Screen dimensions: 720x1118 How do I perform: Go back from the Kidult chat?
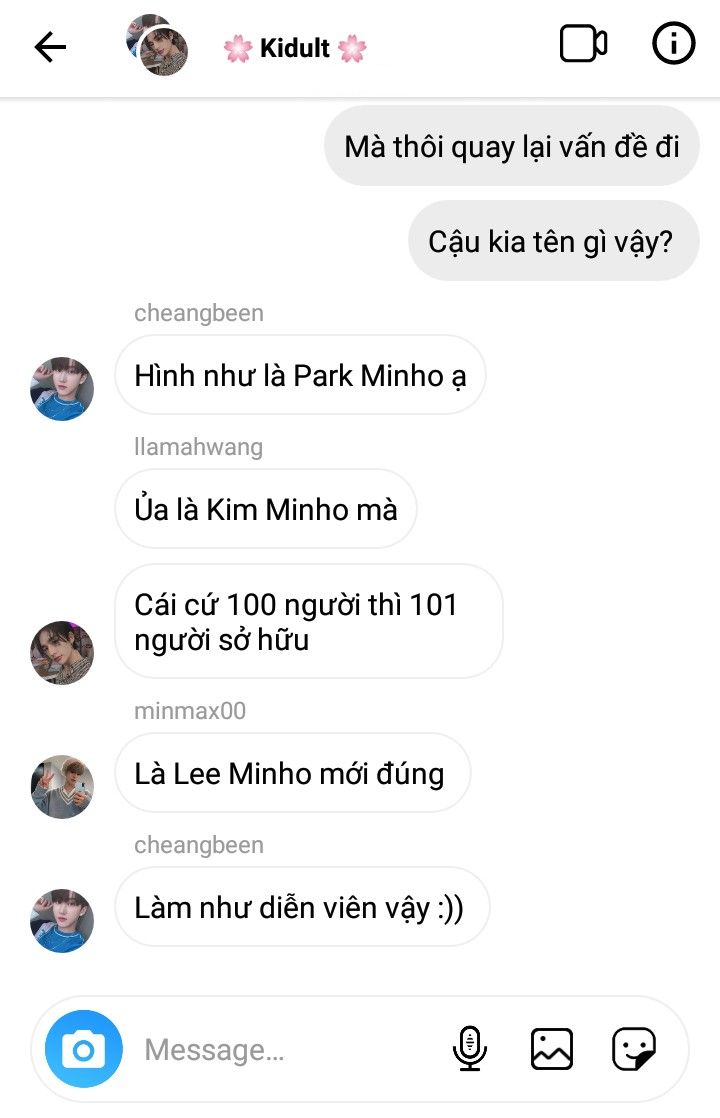click(x=50, y=47)
